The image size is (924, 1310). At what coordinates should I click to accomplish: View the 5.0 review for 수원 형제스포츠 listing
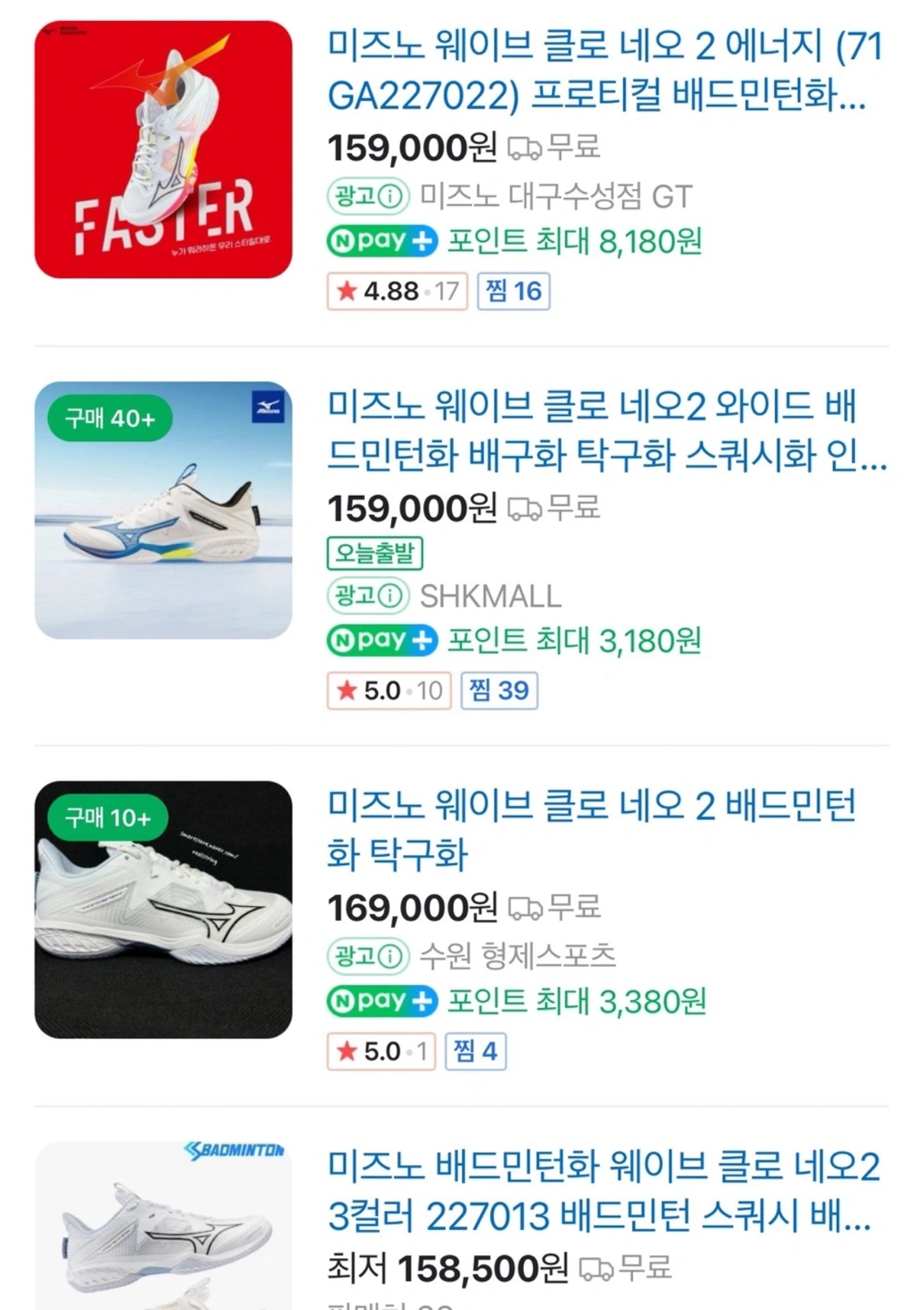pos(381,1052)
